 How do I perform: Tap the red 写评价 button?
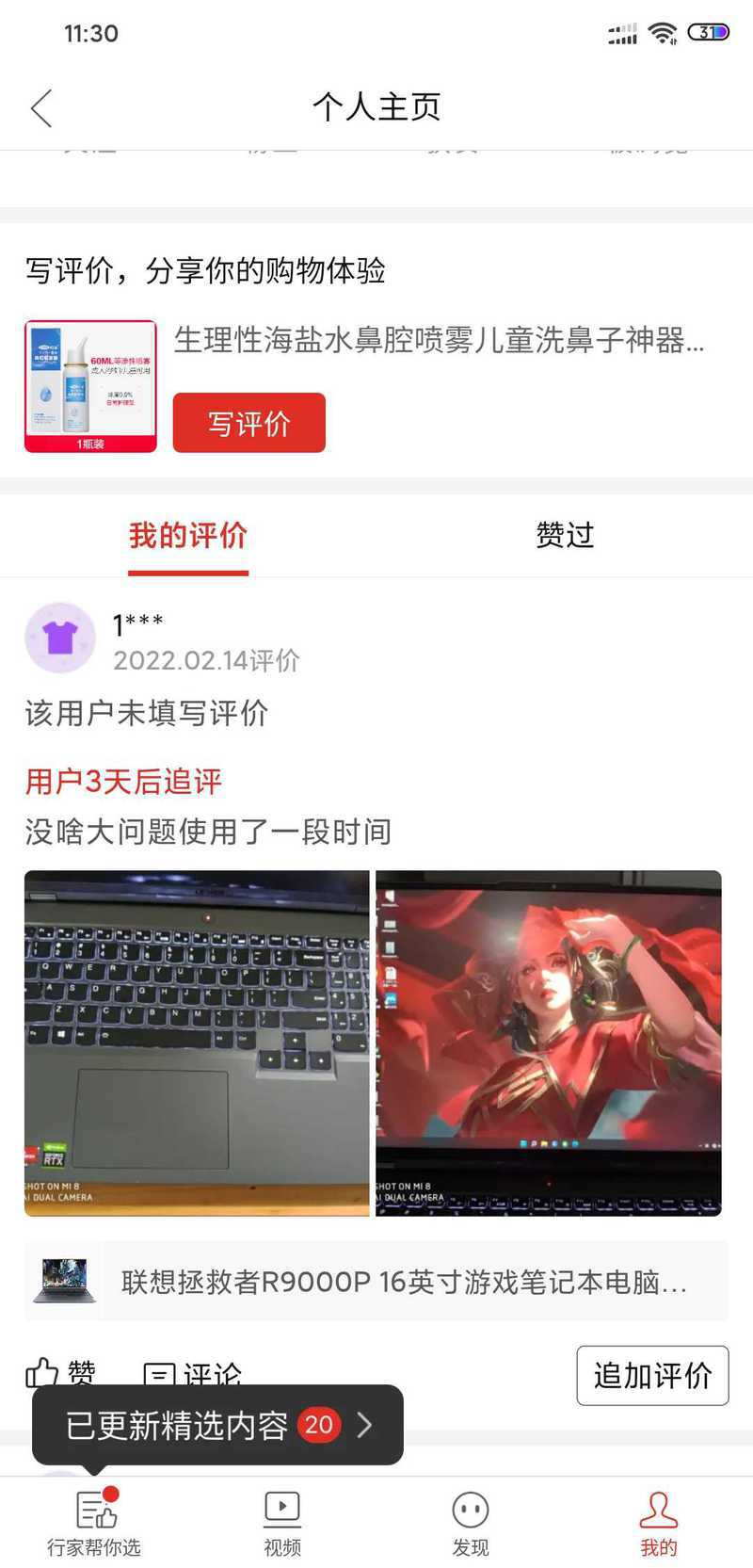pos(248,423)
